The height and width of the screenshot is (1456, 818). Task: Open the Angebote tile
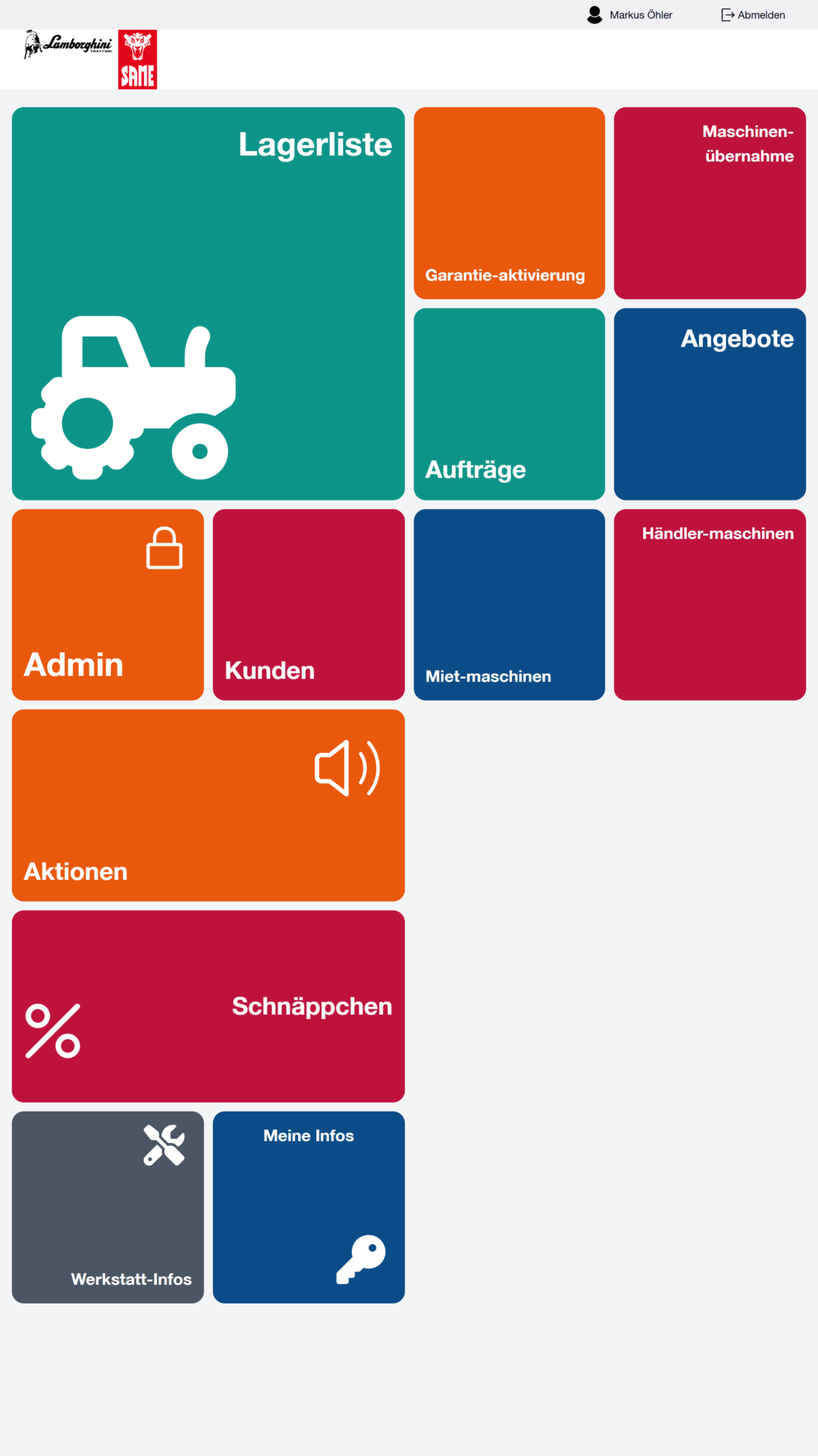710,403
